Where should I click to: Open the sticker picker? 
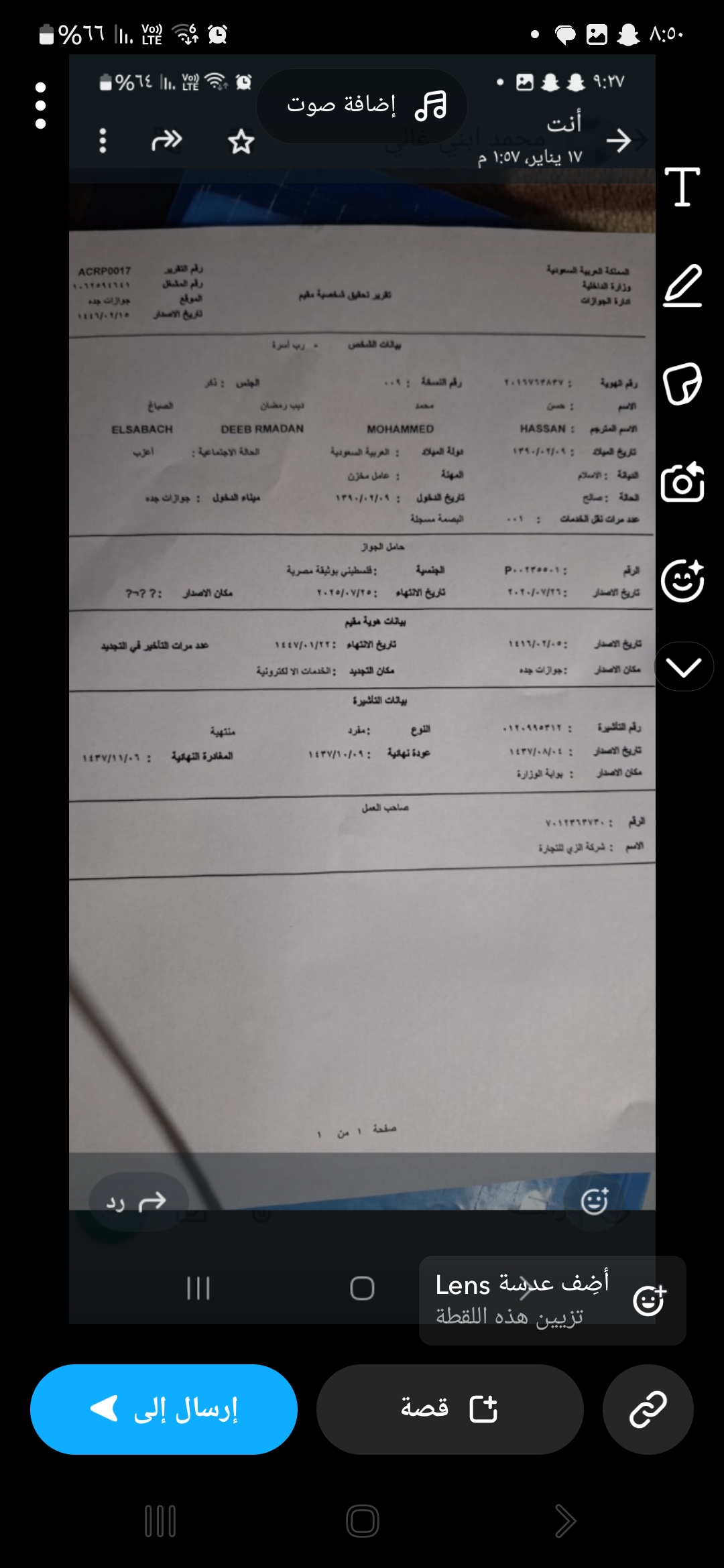[x=682, y=384]
